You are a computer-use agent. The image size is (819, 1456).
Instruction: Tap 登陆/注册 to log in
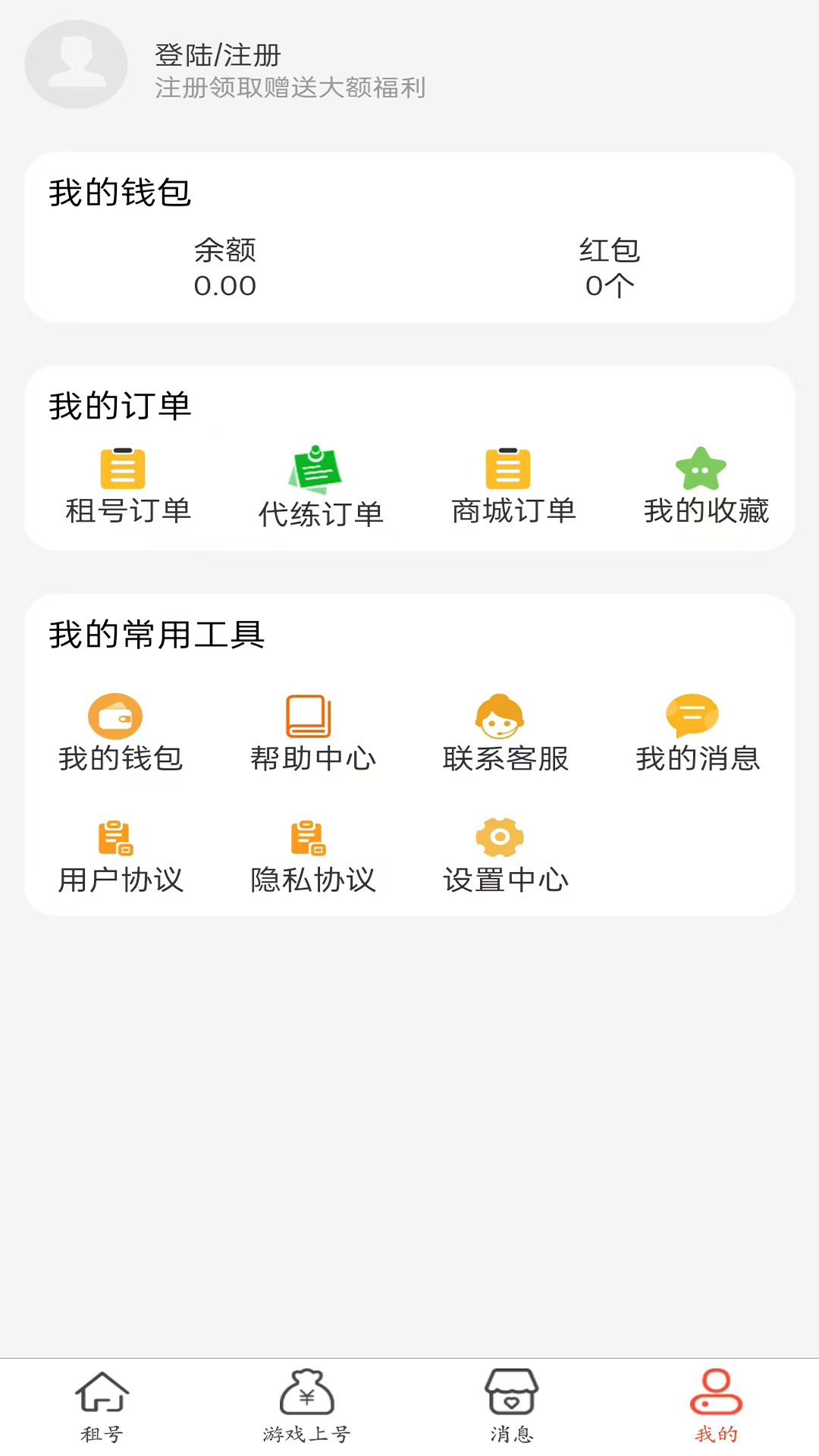coord(217,55)
